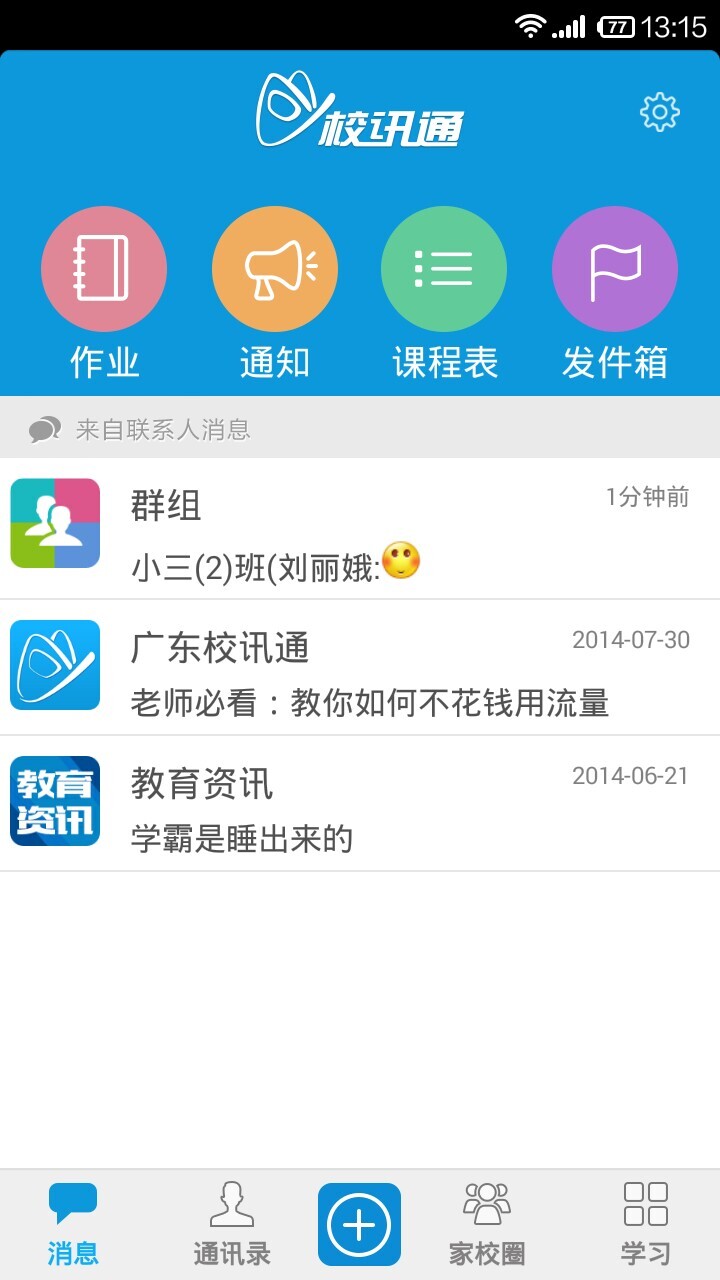The width and height of the screenshot is (720, 1280).
Task: Open the settings gear icon
Action: pos(660,112)
